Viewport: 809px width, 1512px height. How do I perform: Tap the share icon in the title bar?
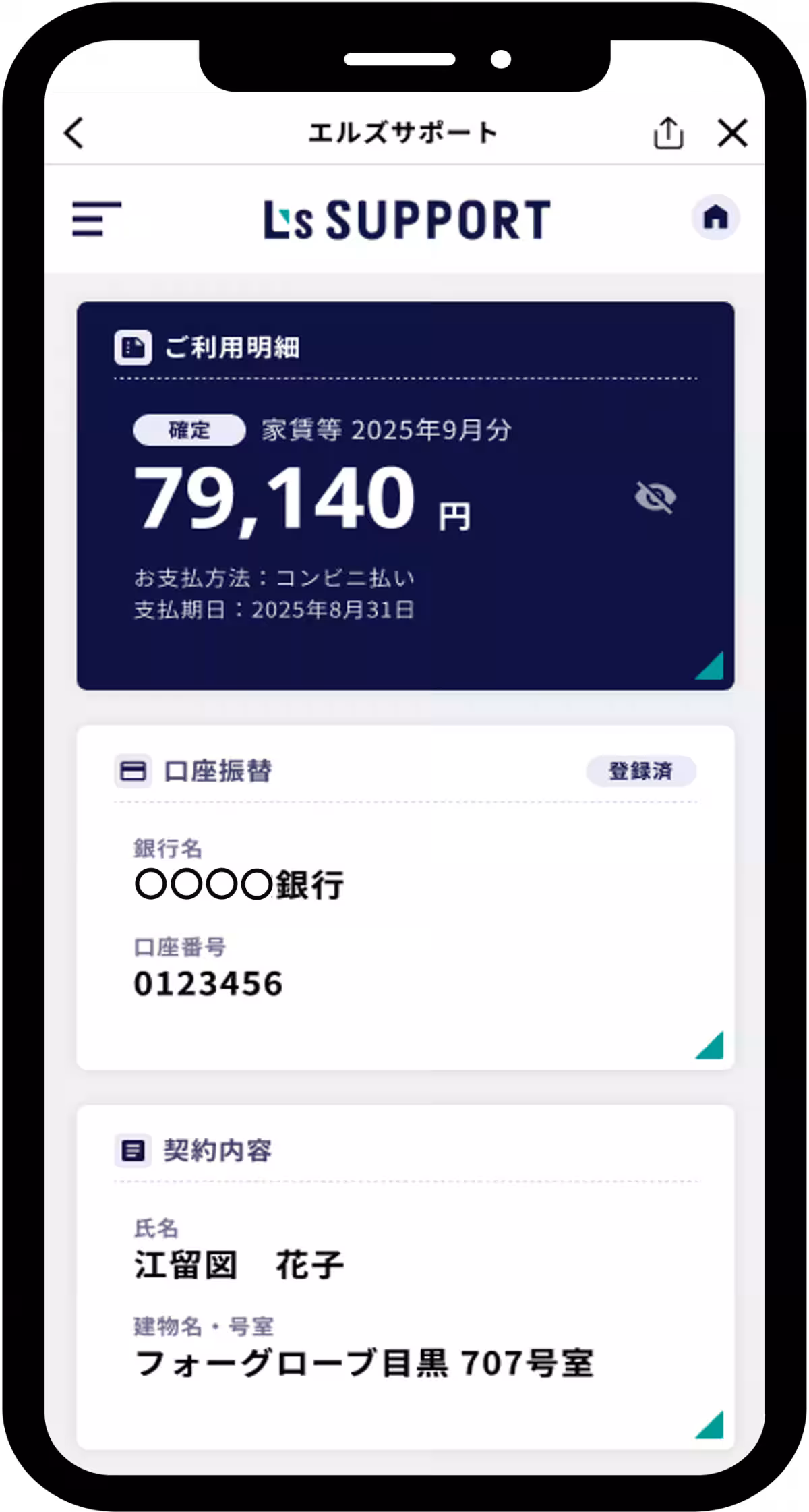click(667, 132)
